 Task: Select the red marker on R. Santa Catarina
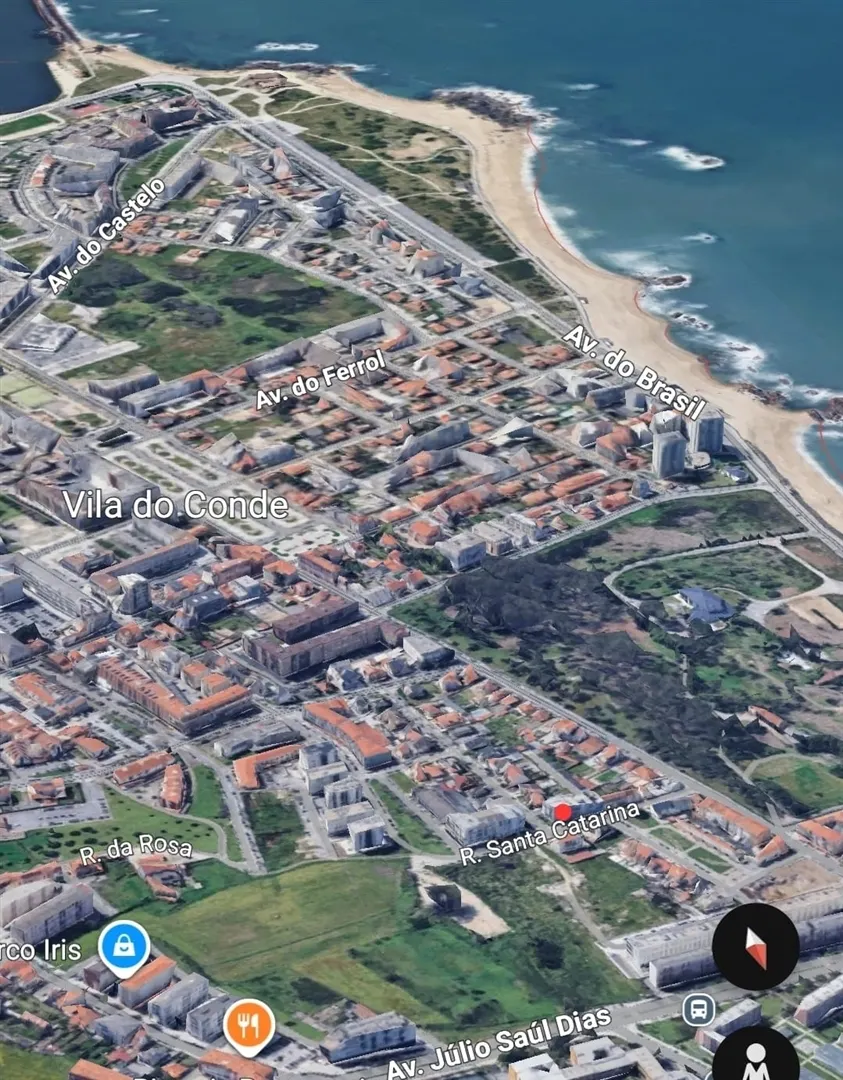563,812
